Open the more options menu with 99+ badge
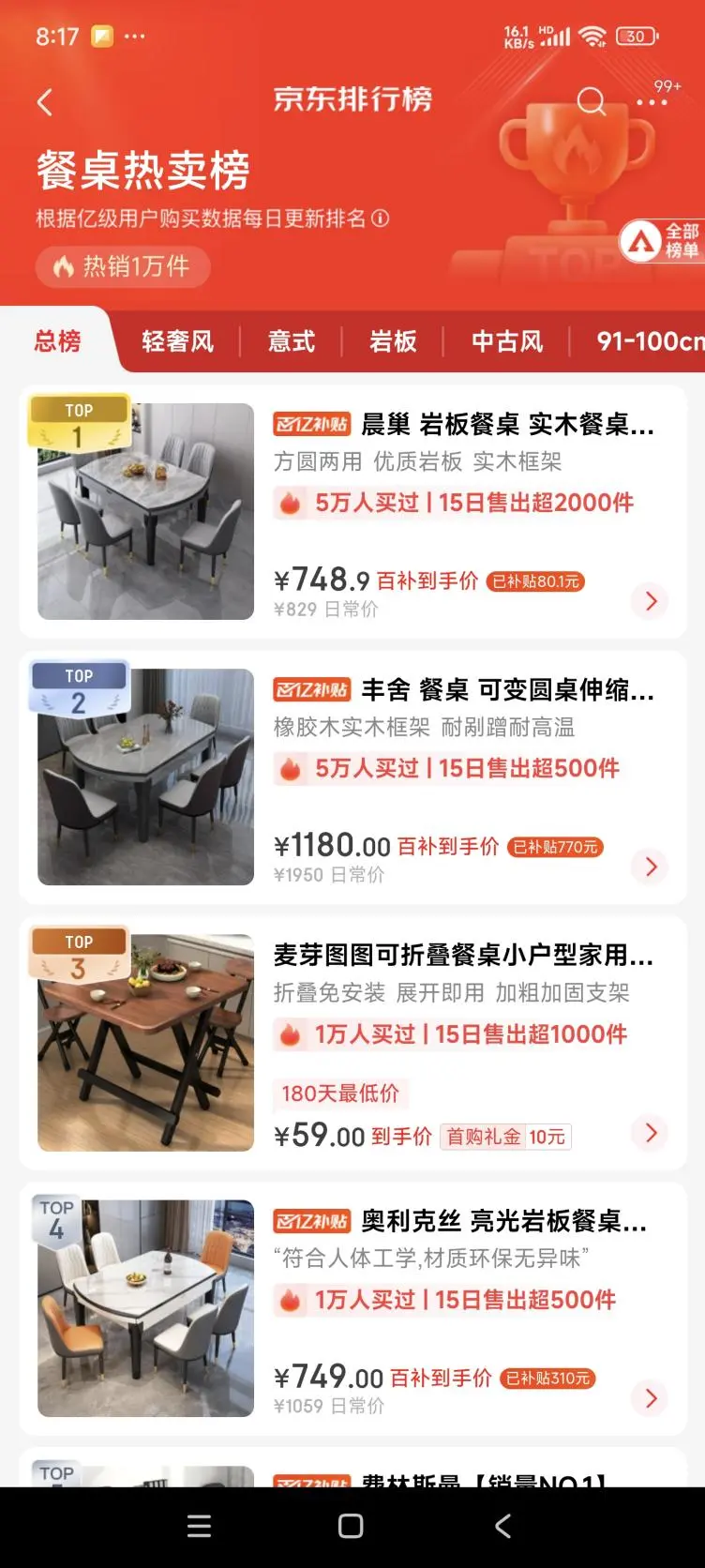Viewport: 705px width, 1568px height. 652,101
